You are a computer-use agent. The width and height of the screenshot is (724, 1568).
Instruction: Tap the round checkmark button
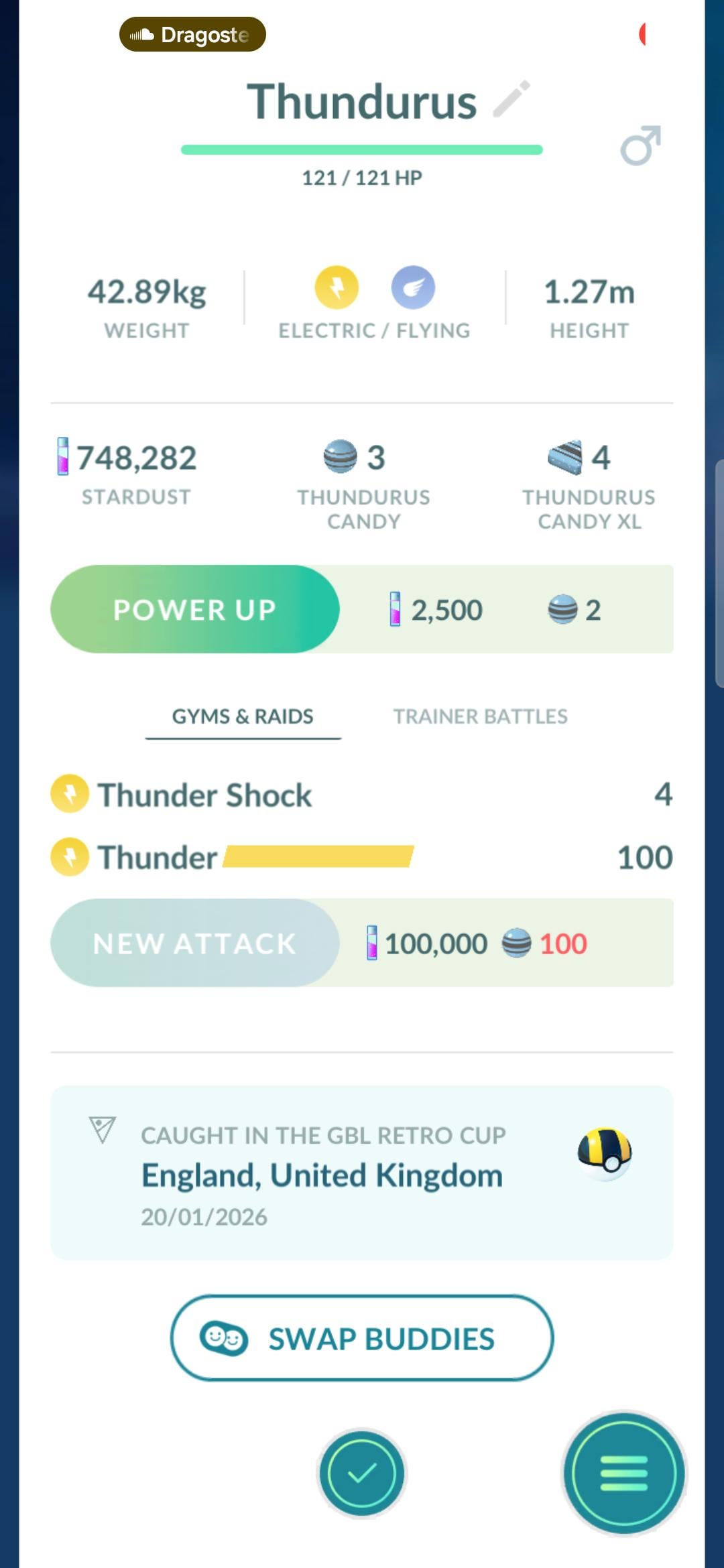tap(362, 1473)
